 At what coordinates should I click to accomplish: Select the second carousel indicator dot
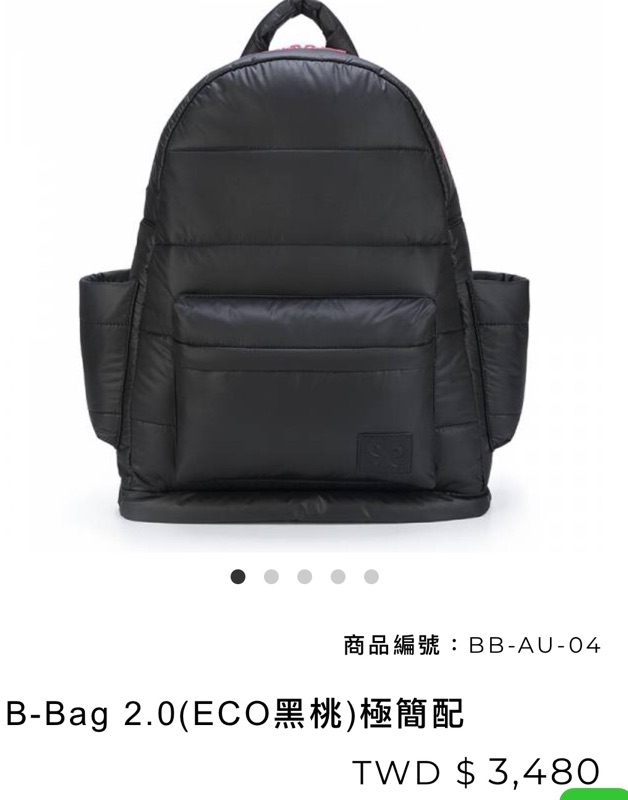click(271, 577)
